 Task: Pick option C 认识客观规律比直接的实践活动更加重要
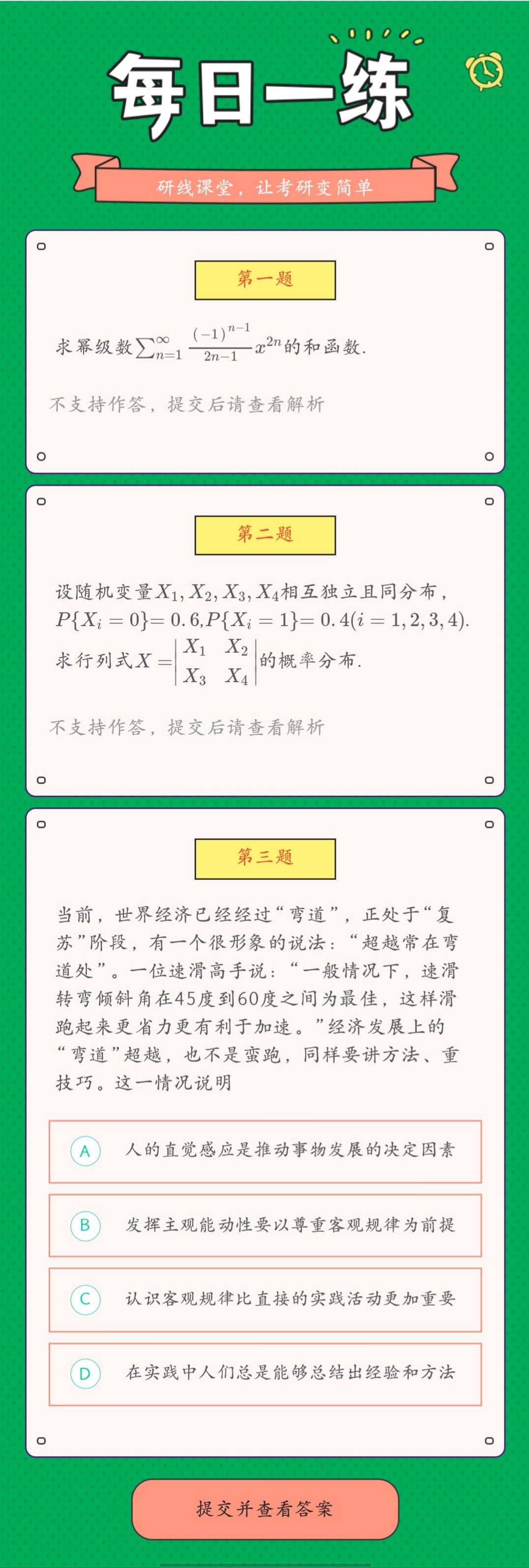click(265, 1299)
